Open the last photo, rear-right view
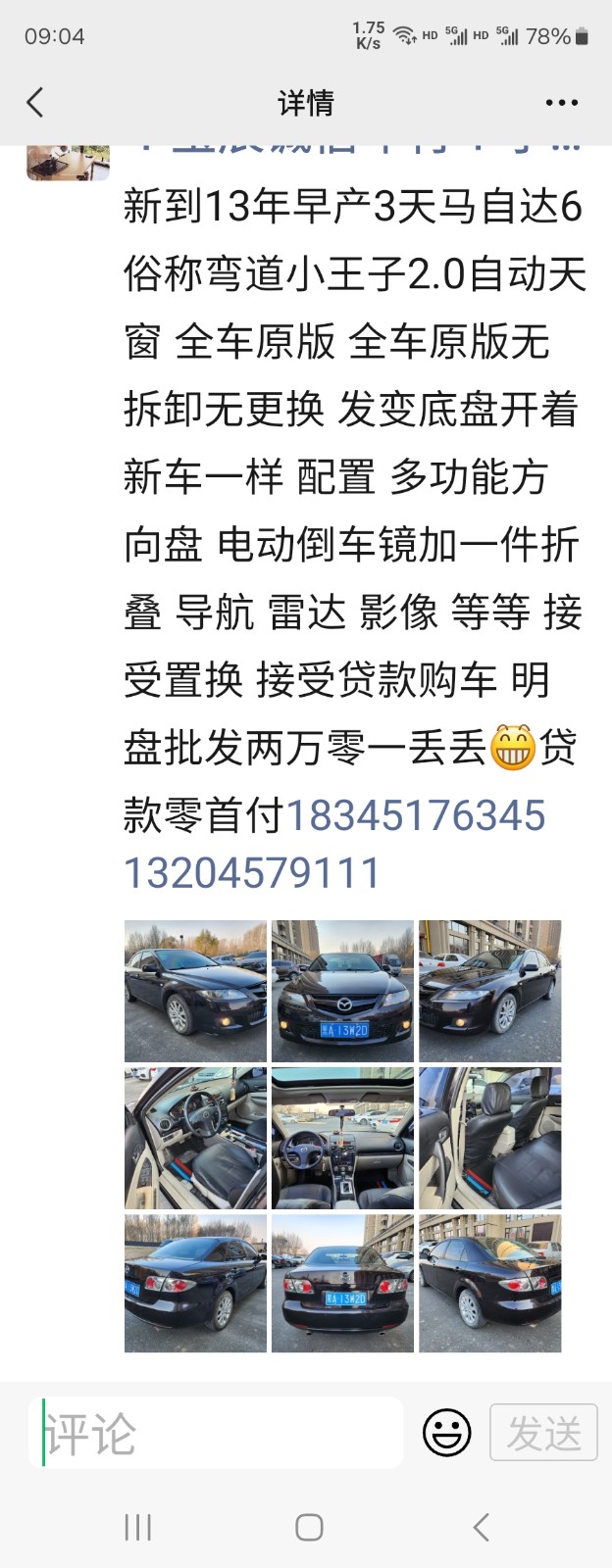The width and height of the screenshot is (612, 1568). [x=489, y=1284]
